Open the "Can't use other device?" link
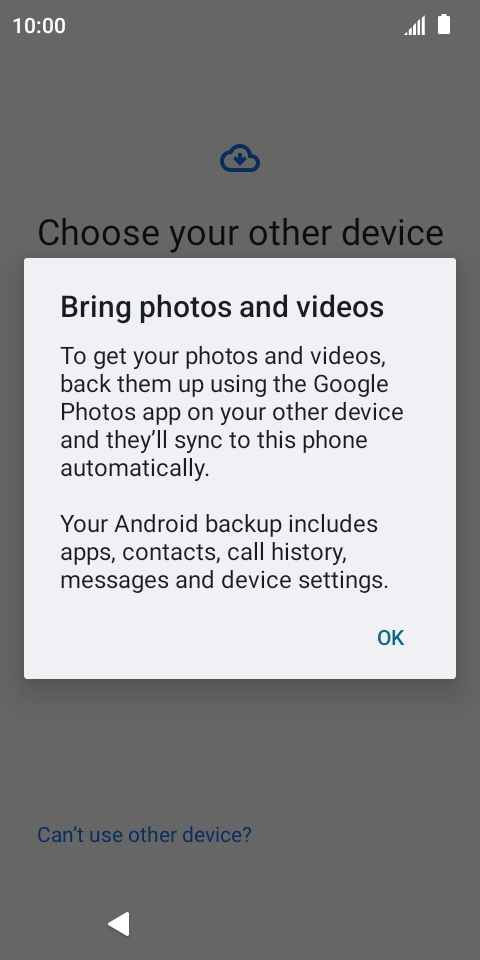The width and height of the screenshot is (480, 960). coord(144,834)
